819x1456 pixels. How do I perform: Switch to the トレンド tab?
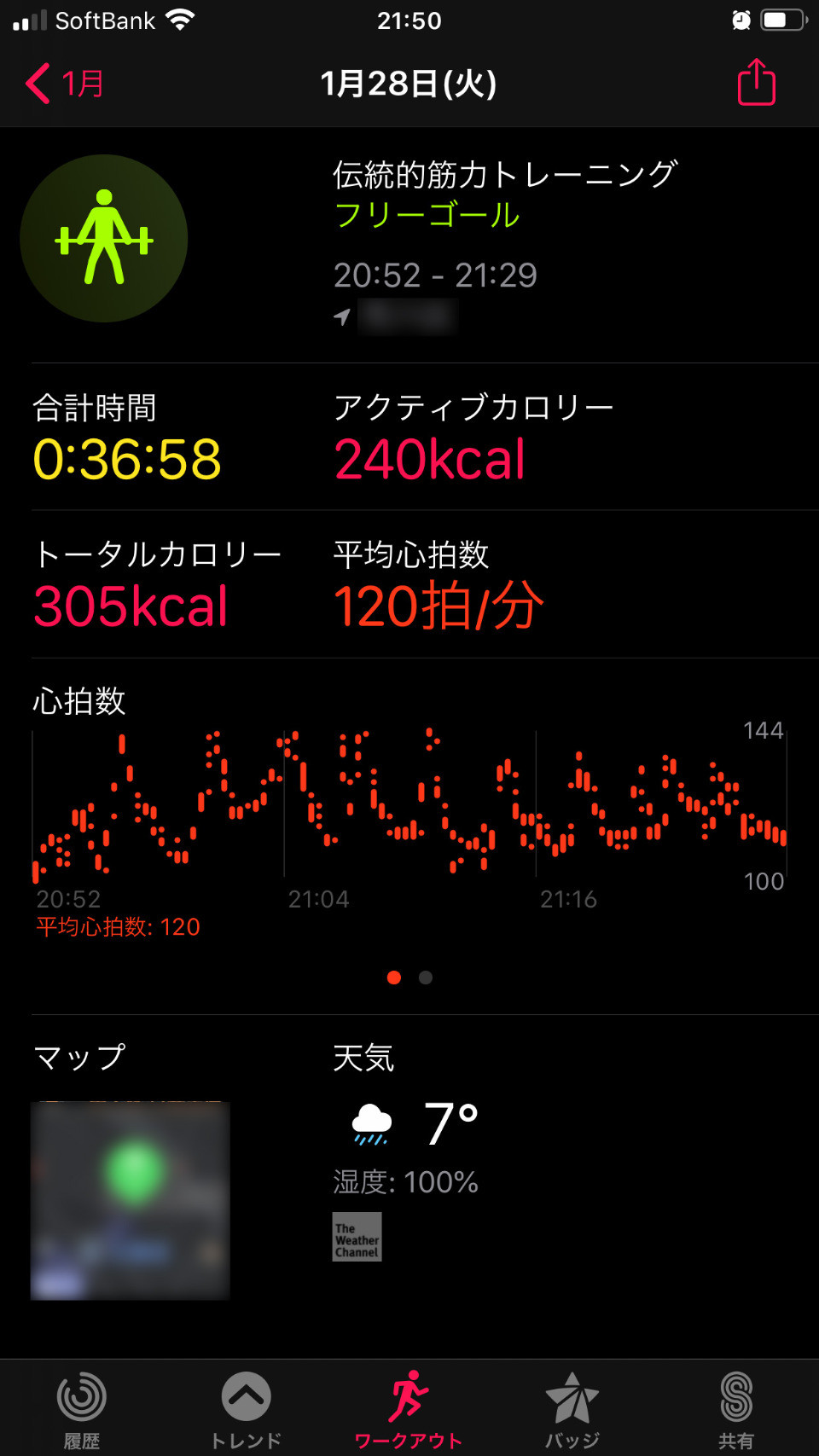246,1410
